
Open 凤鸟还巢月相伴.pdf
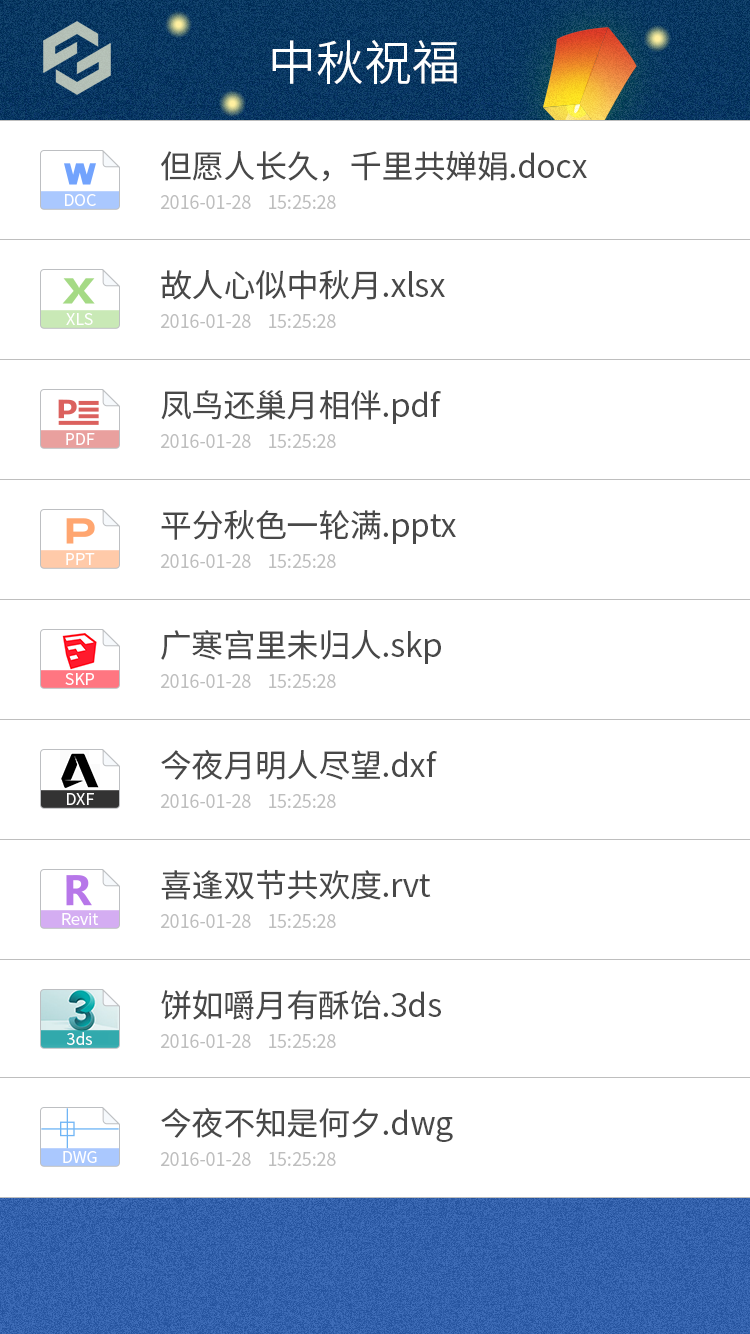(x=298, y=406)
